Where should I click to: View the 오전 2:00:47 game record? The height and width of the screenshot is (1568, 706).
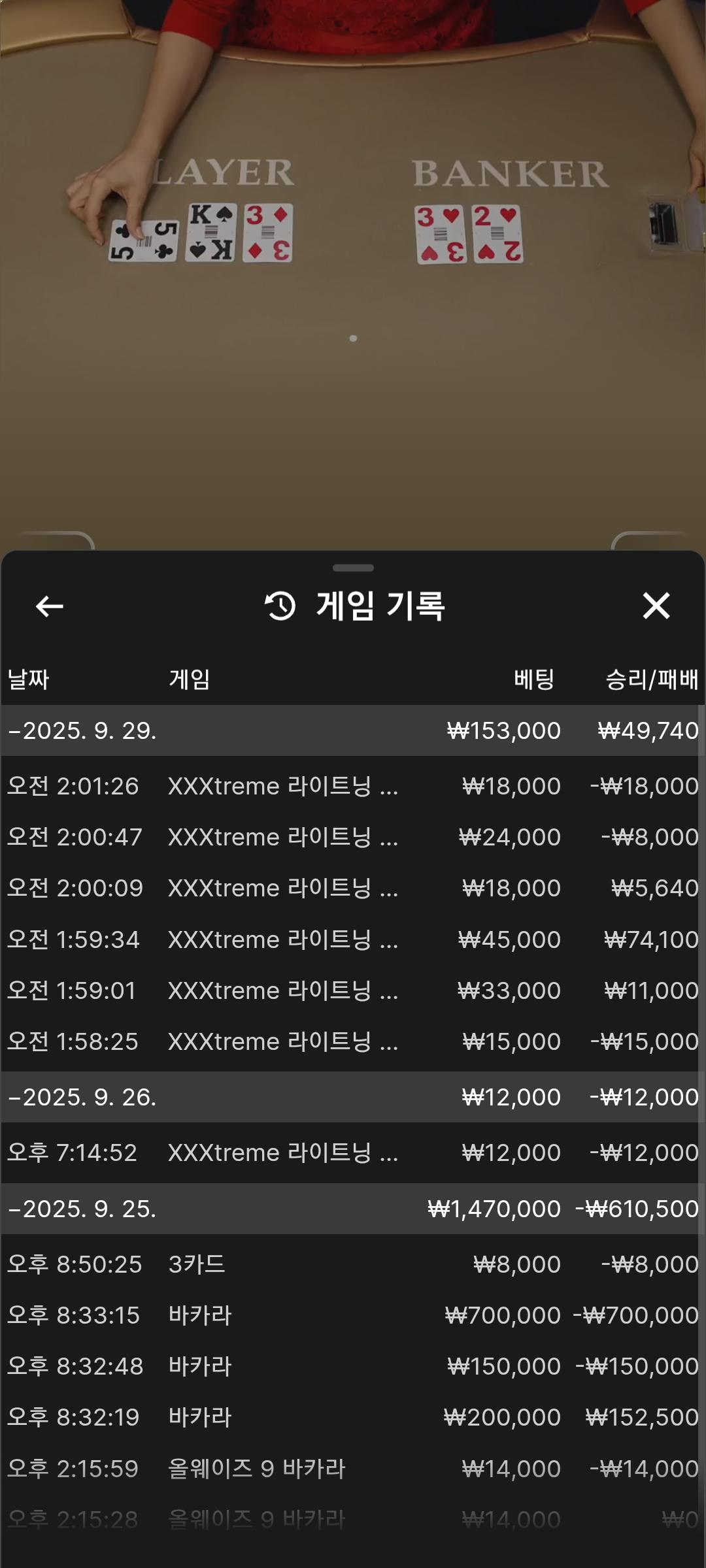click(x=353, y=837)
